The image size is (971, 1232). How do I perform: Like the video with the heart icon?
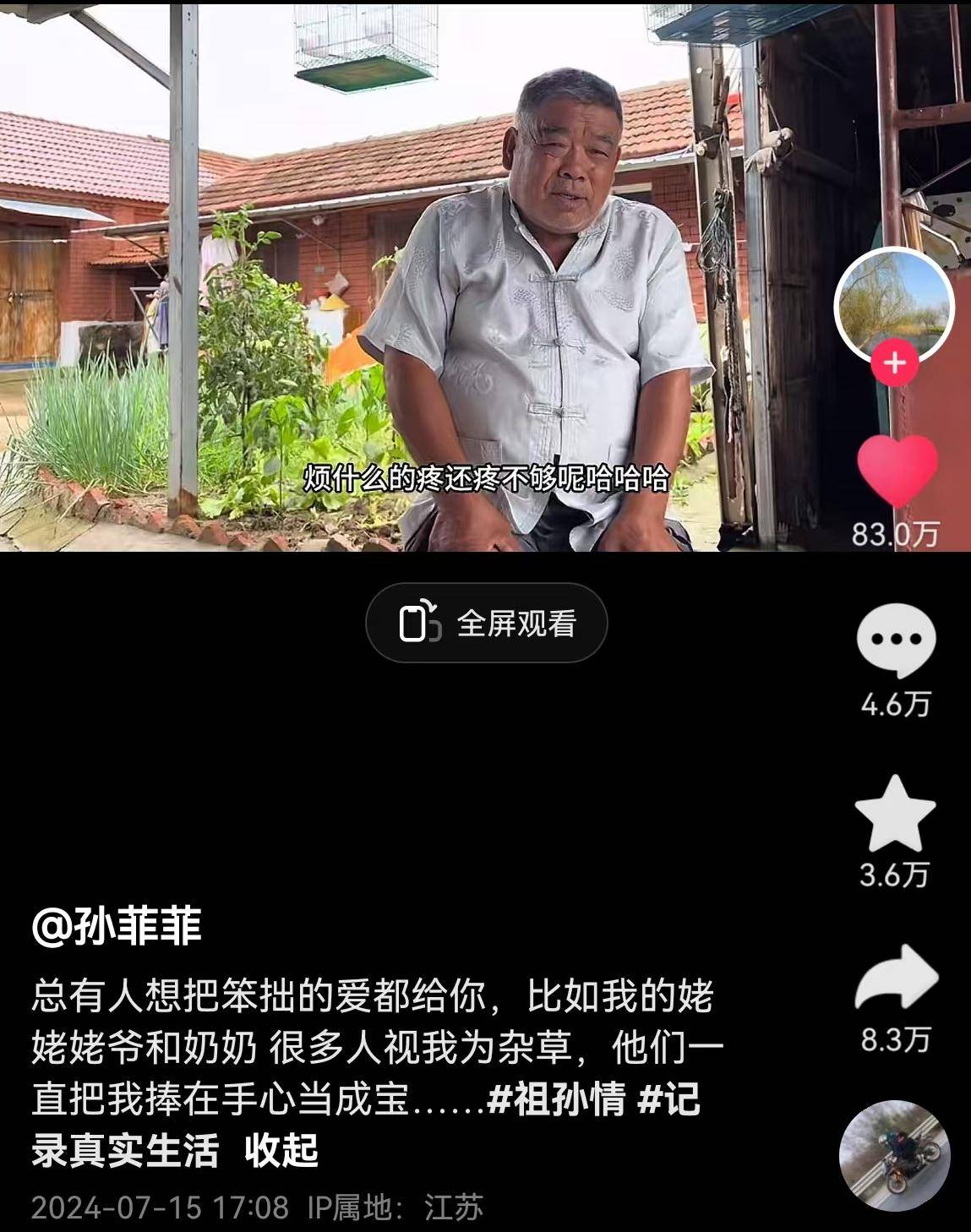point(896,472)
